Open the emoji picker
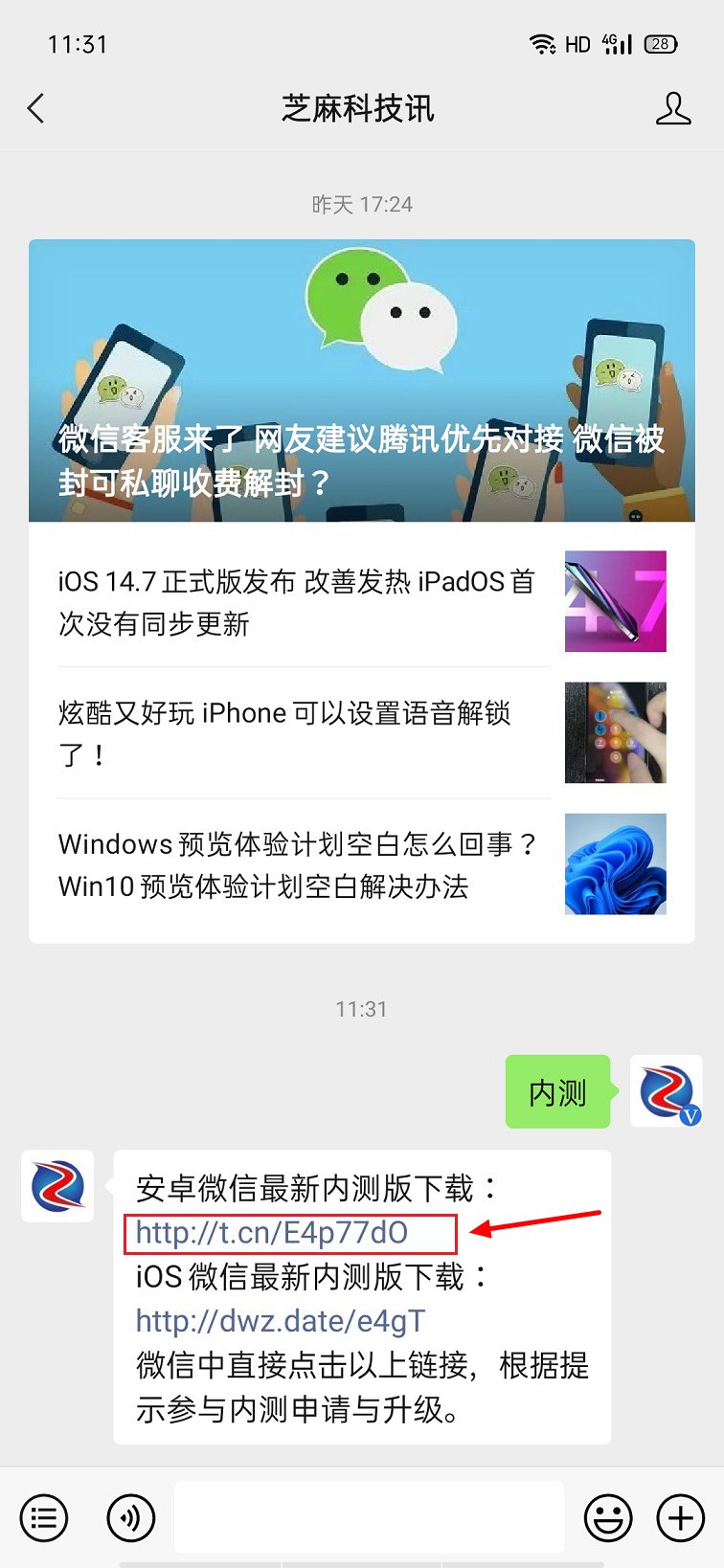The width and height of the screenshot is (724, 1568). [608, 1517]
